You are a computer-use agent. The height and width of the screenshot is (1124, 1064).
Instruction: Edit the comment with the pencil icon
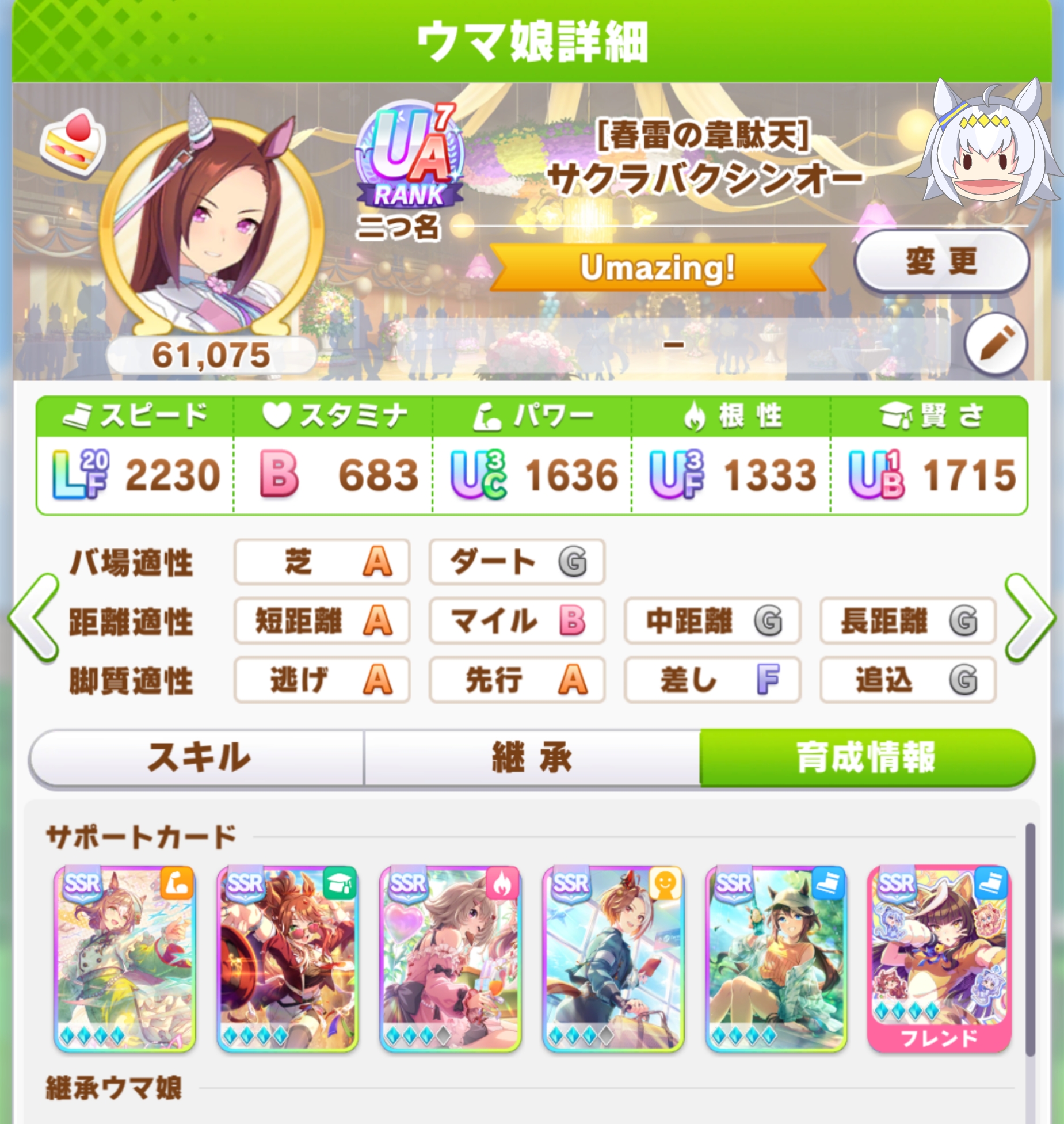click(996, 344)
